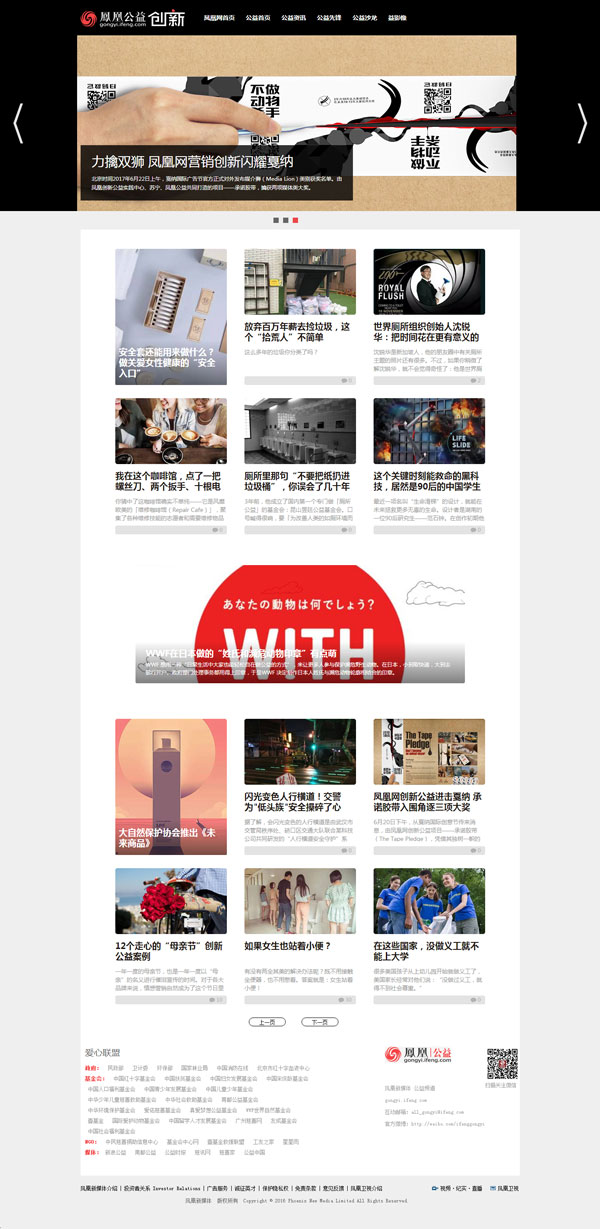Viewport: 600px width, 1229px height.
Task: Load next page with 下一页
Action: tap(319, 1023)
